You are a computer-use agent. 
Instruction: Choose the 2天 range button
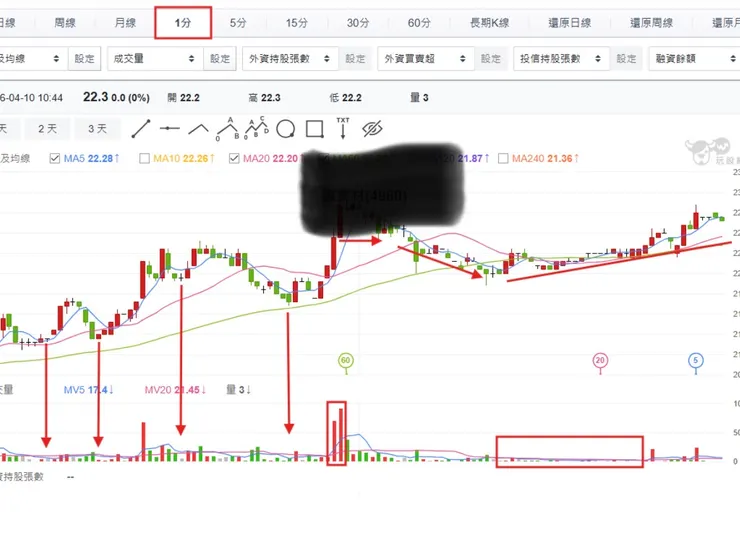(48, 128)
